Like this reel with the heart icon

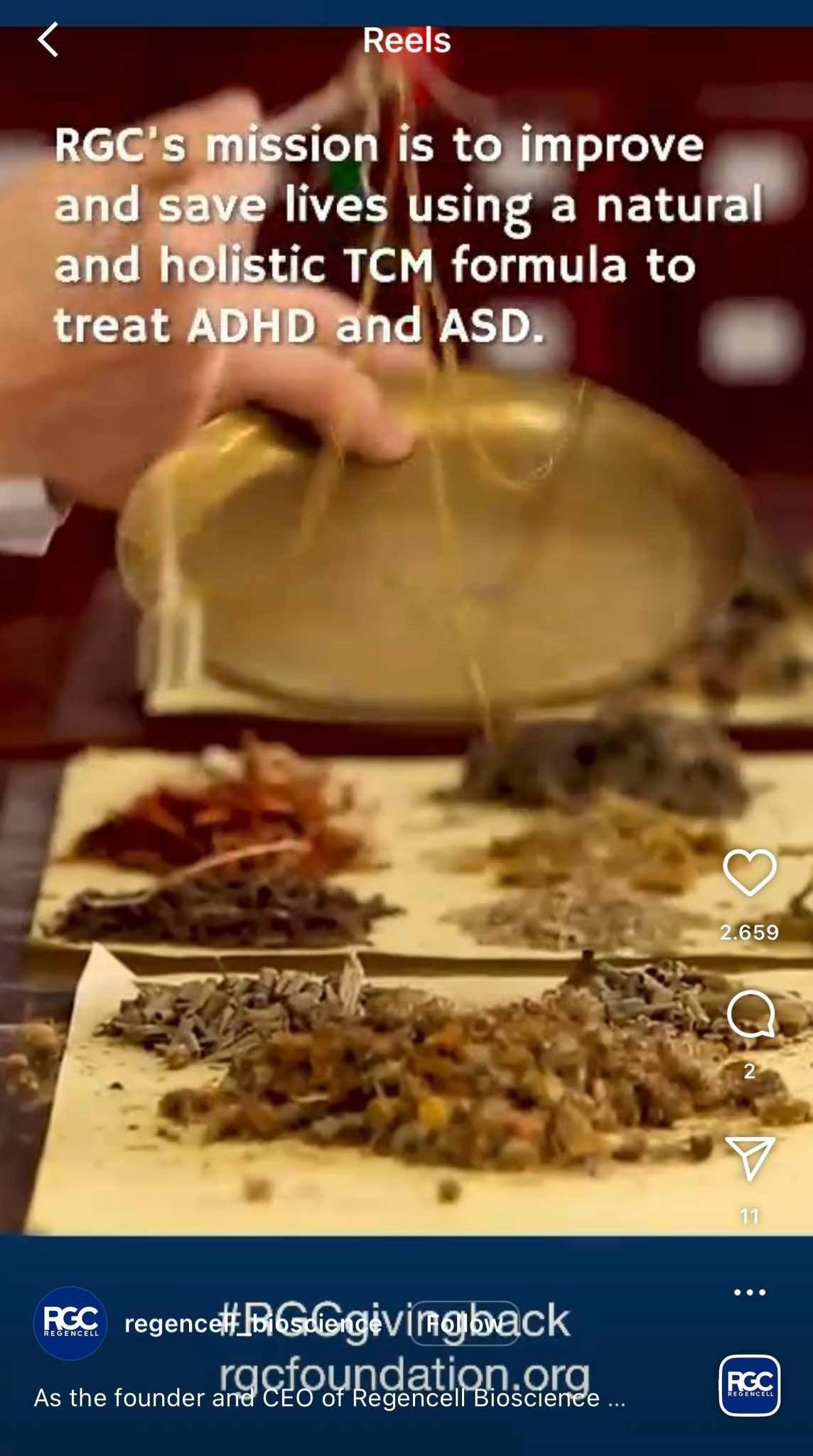(x=749, y=872)
